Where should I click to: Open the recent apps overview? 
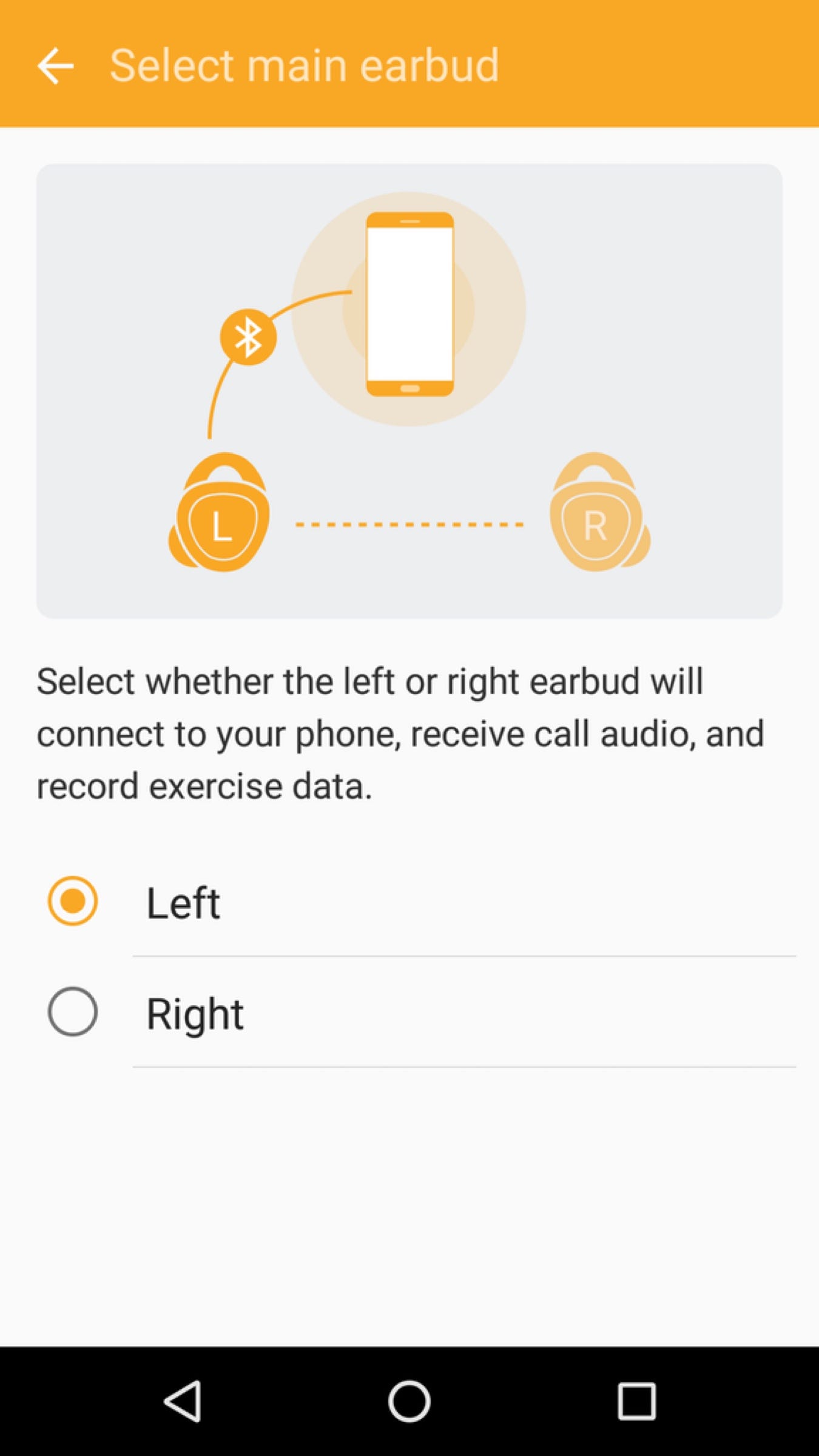tap(636, 1401)
